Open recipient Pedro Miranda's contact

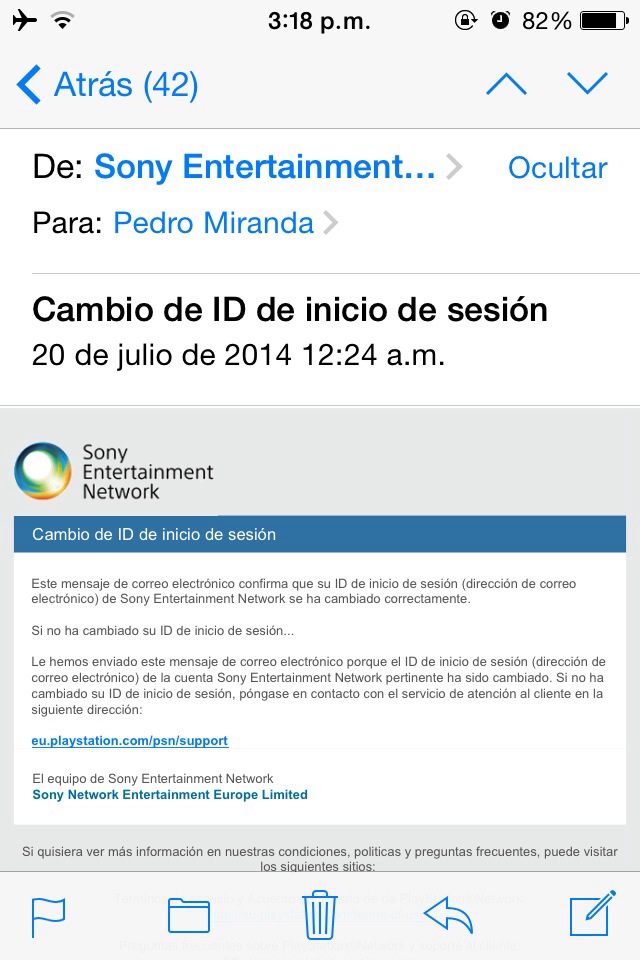click(x=214, y=222)
